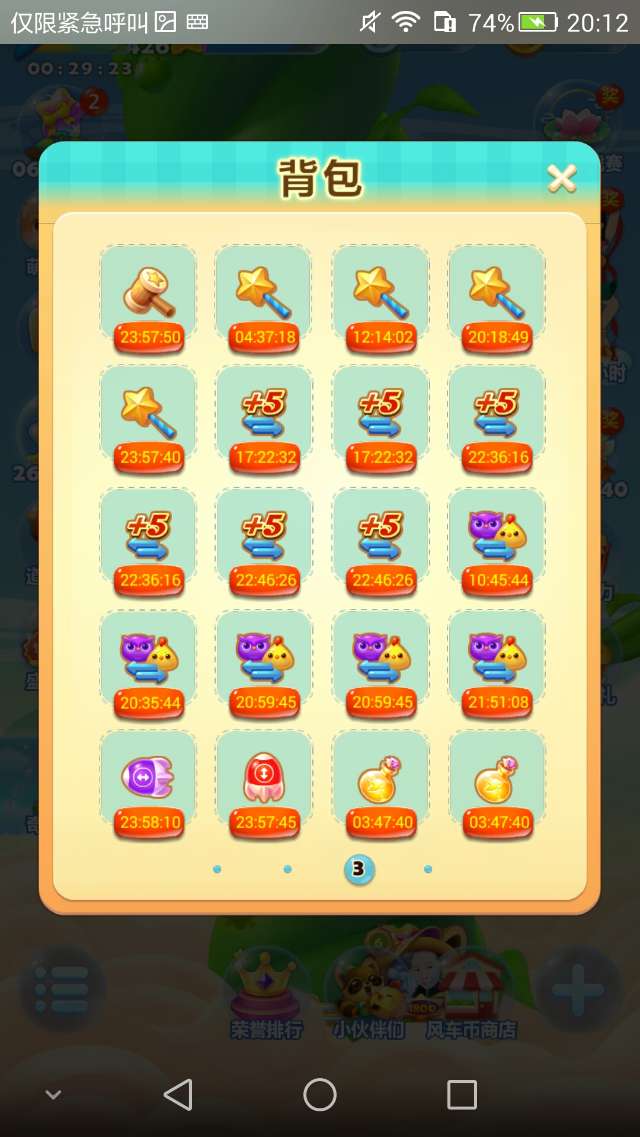This screenshot has width=640, height=1137.
Task: Go to the system home screen
Action: pos(320,1095)
